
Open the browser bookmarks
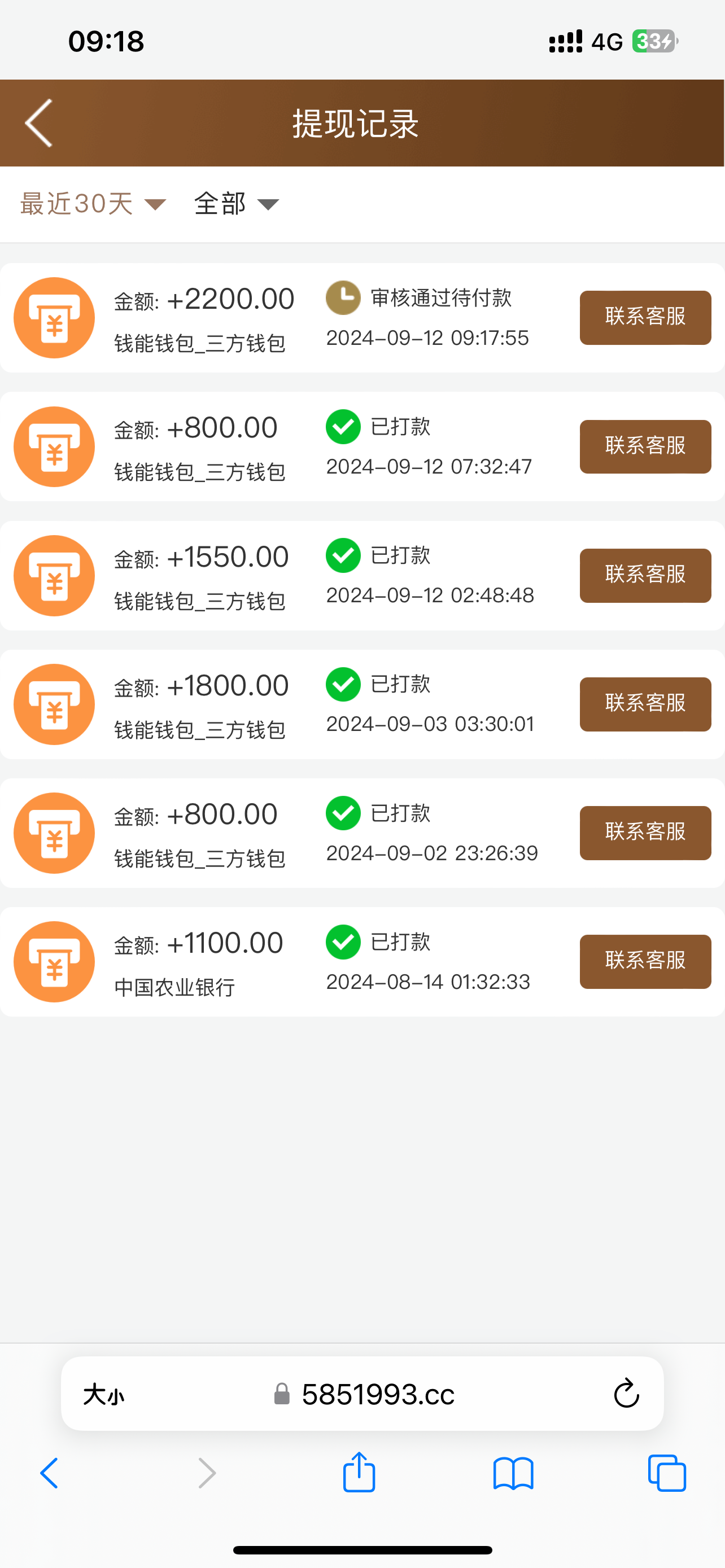coord(513,1473)
